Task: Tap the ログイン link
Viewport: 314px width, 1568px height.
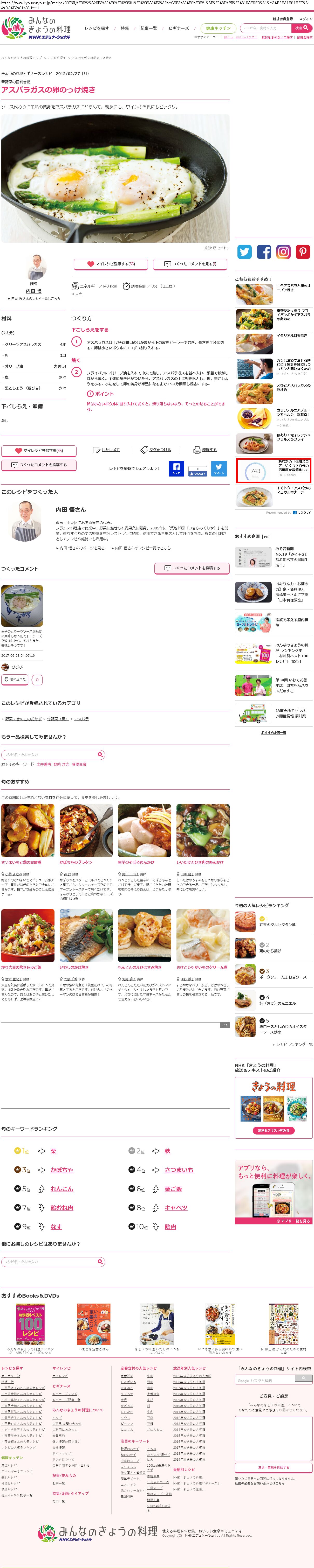Action: click(x=305, y=19)
